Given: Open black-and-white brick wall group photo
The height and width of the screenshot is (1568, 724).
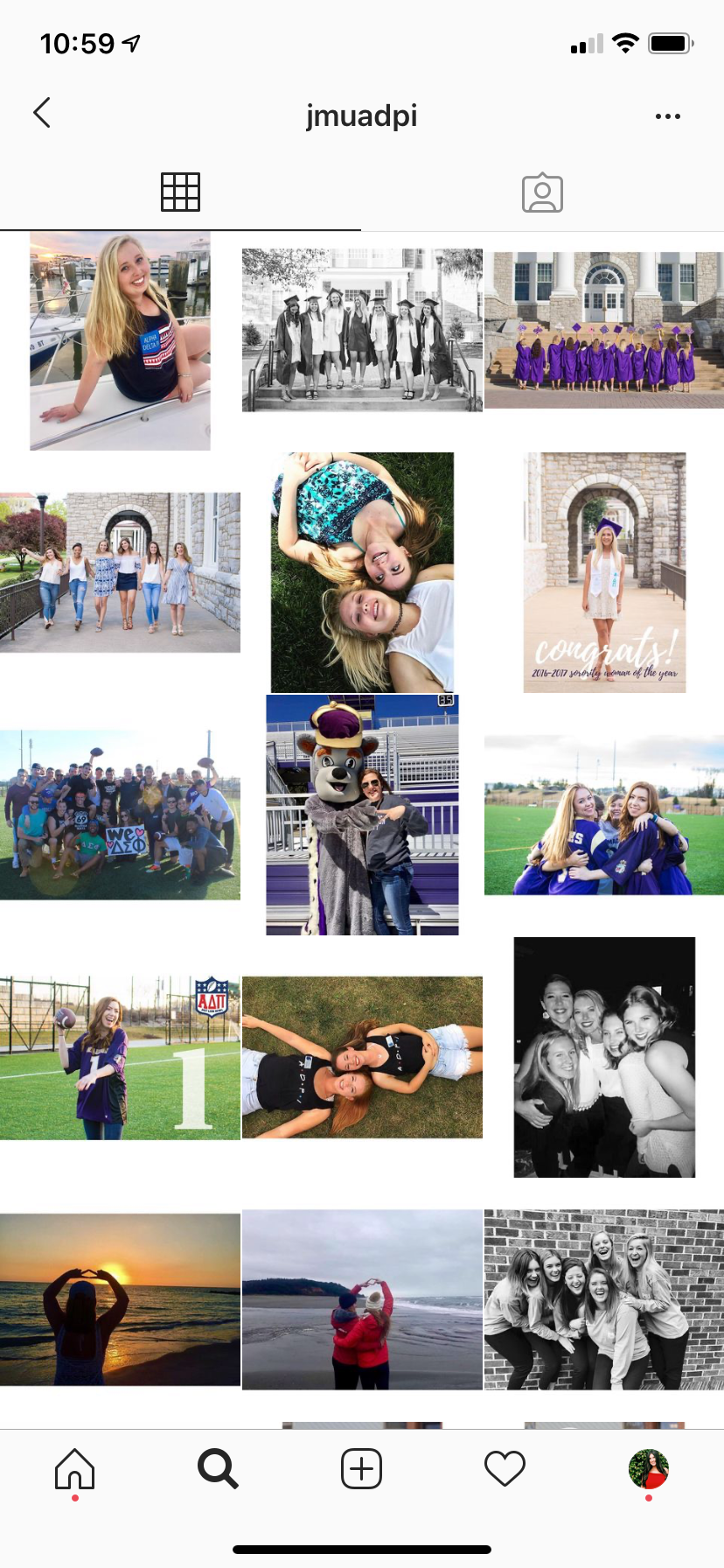Looking at the screenshot, I should tap(604, 1299).
